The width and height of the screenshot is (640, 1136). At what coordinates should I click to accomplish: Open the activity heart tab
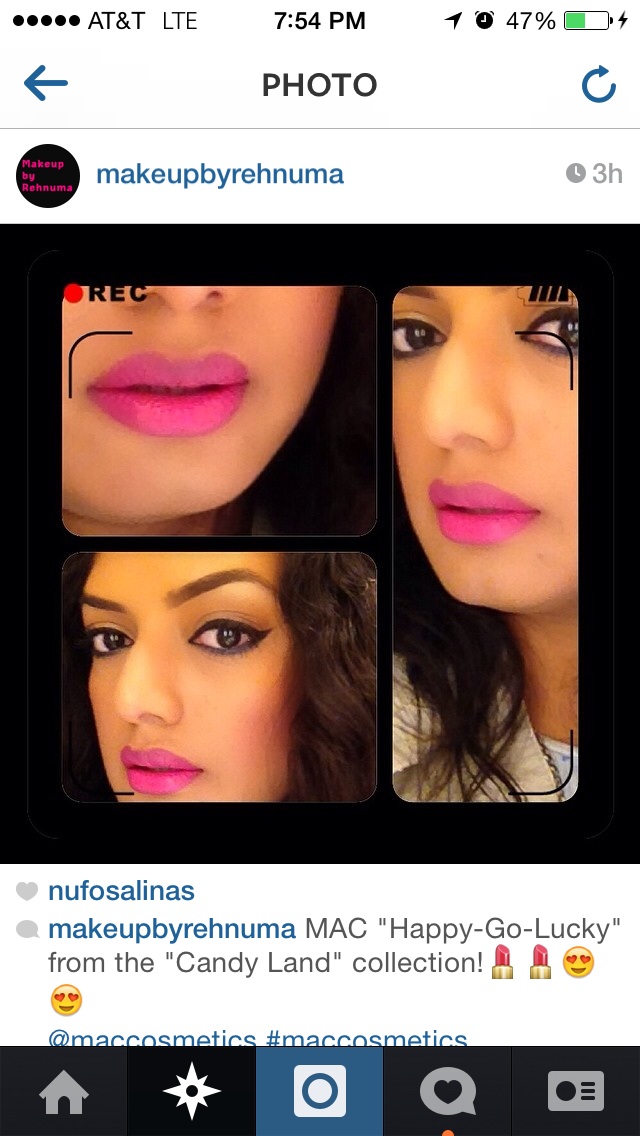click(x=448, y=1091)
